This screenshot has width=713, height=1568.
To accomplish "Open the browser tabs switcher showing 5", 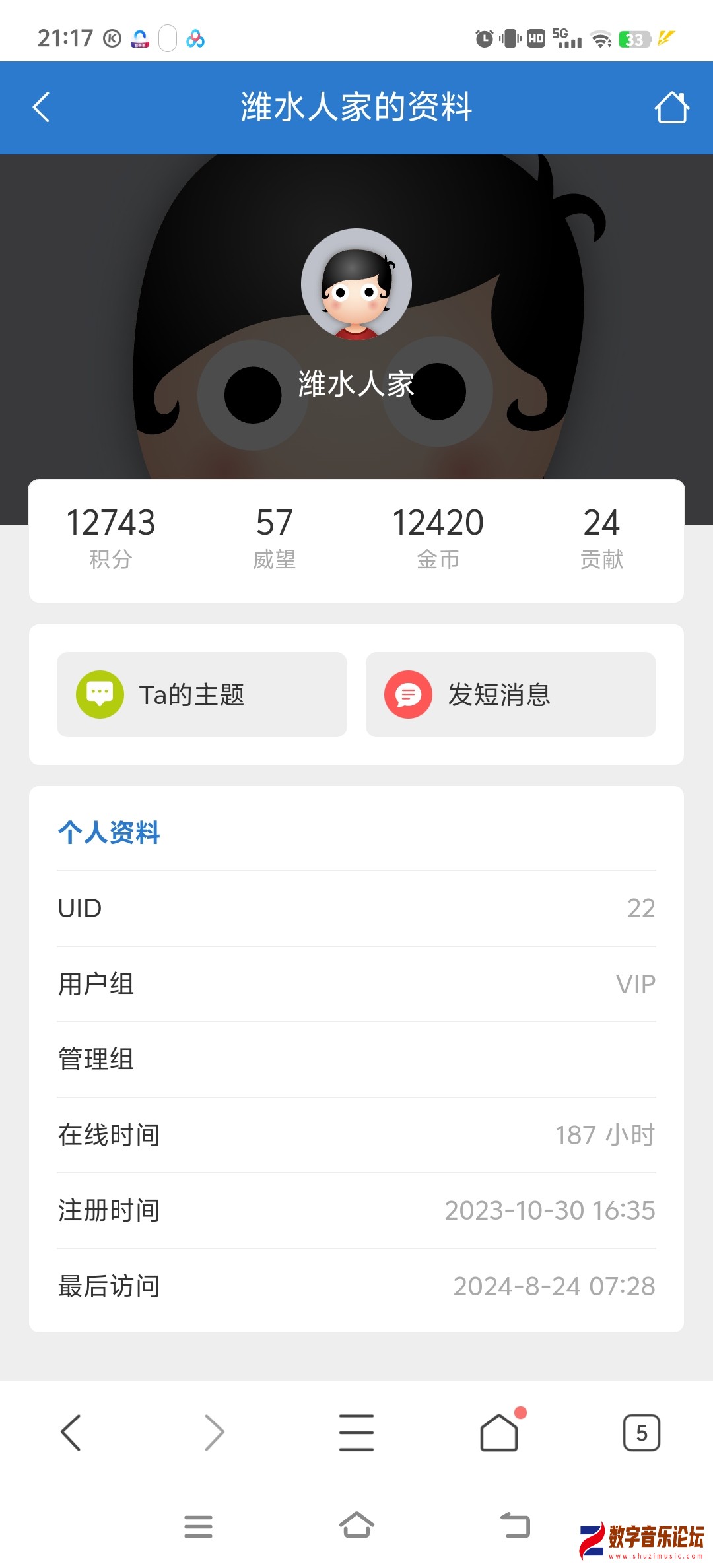I will [641, 1432].
